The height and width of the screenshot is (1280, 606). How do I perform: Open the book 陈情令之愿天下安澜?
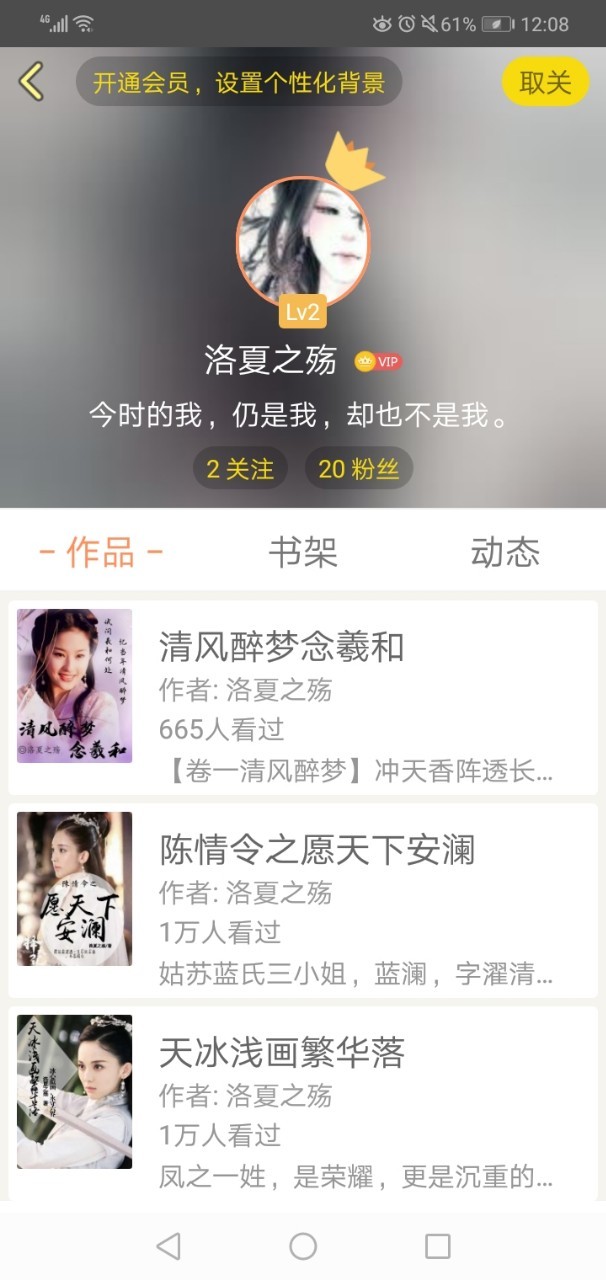(303, 900)
